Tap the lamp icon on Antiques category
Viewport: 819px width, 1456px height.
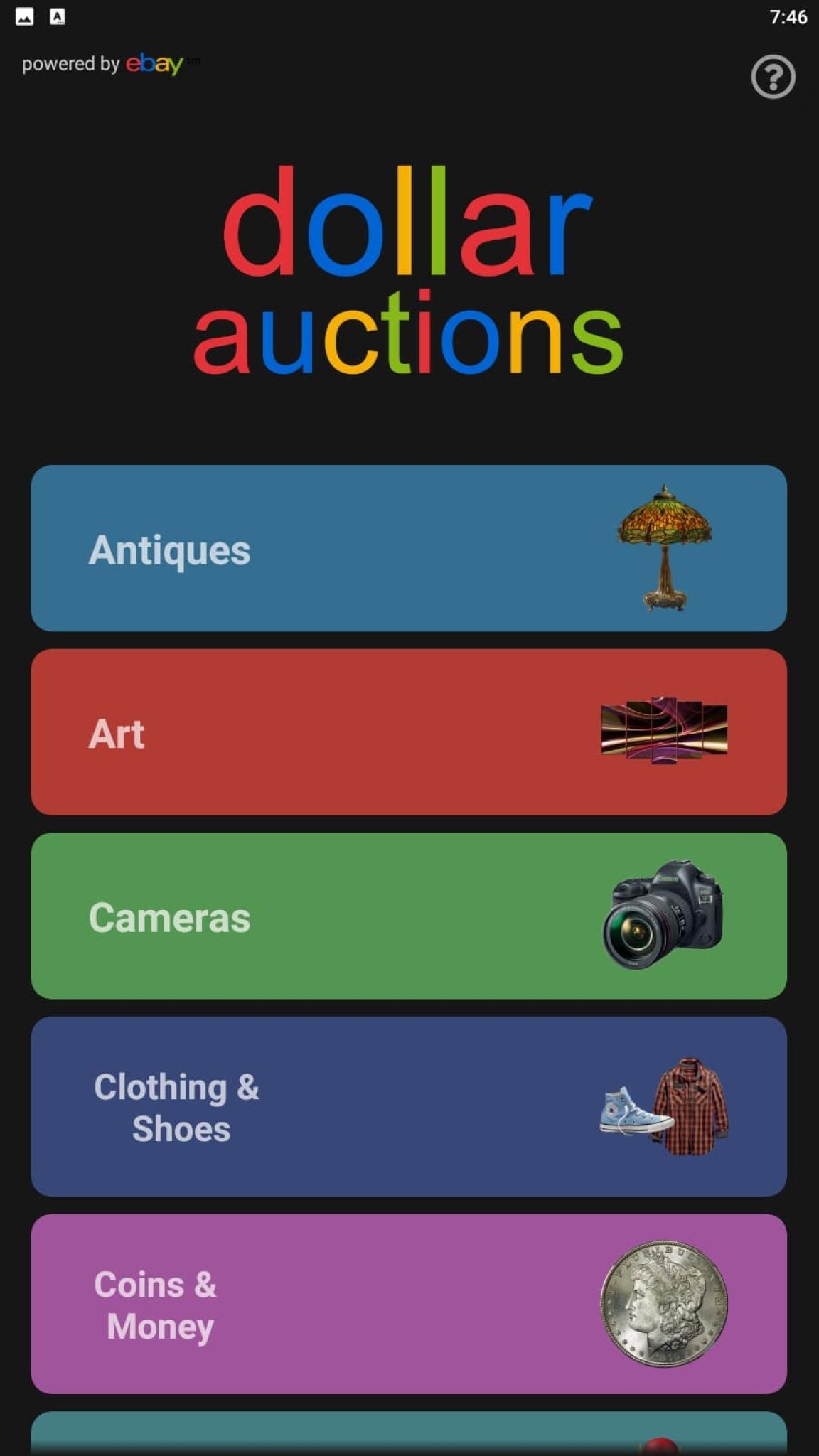click(664, 547)
